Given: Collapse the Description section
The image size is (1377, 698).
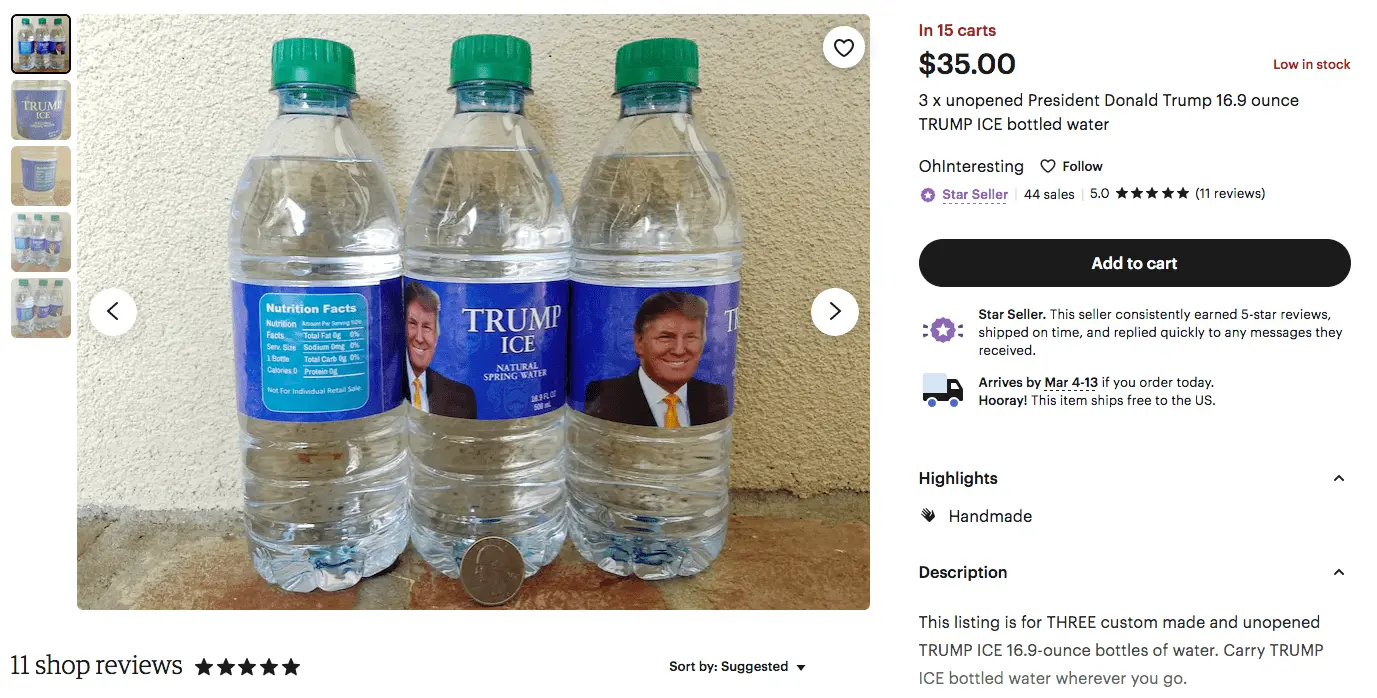Looking at the screenshot, I should pyautogui.click(x=1339, y=572).
